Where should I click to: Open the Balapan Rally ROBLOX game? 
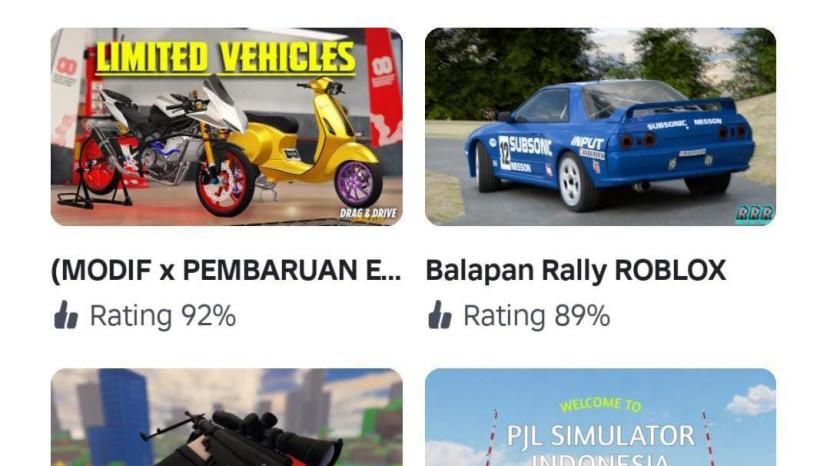click(x=600, y=127)
